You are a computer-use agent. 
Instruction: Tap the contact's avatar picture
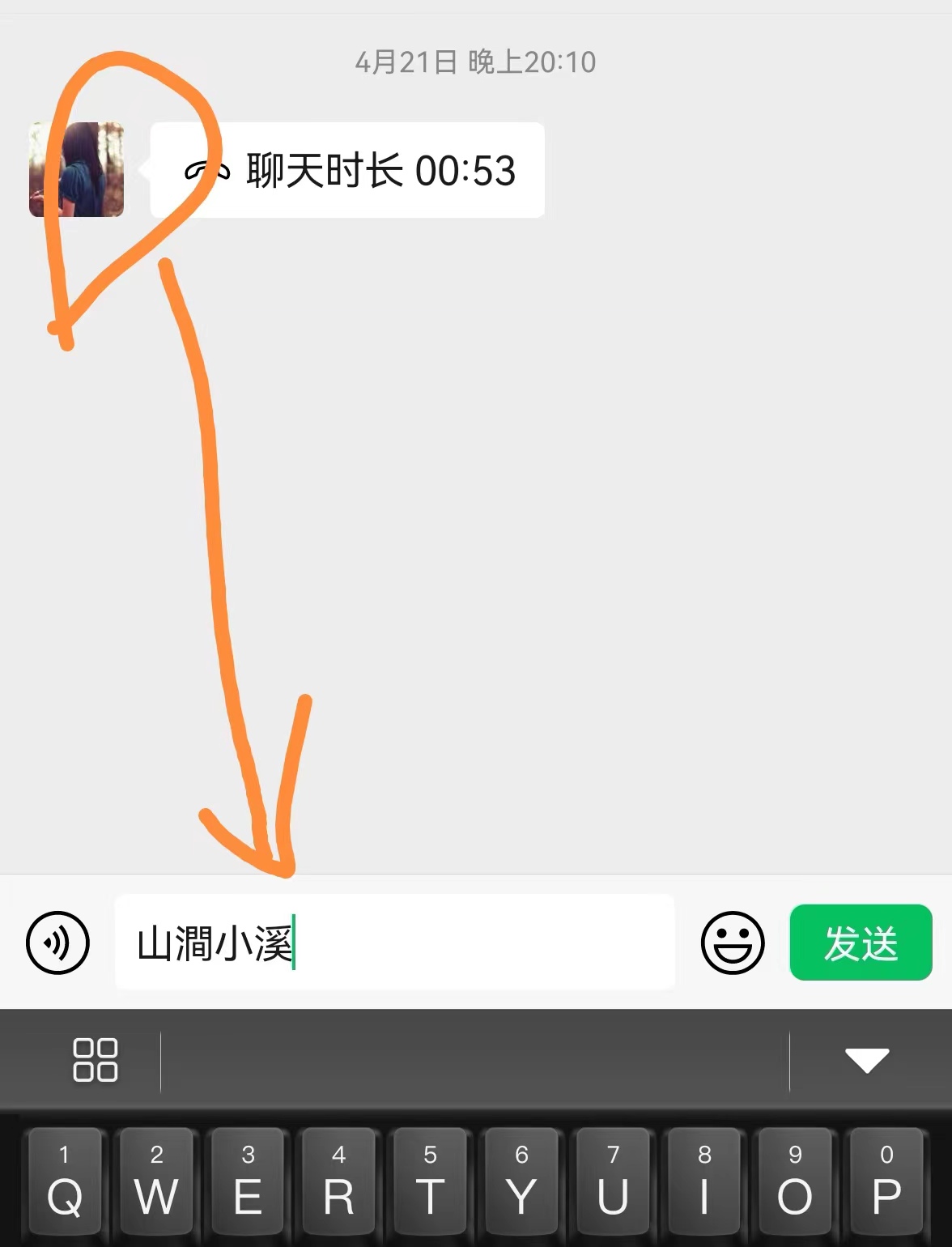pyautogui.click(x=78, y=168)
